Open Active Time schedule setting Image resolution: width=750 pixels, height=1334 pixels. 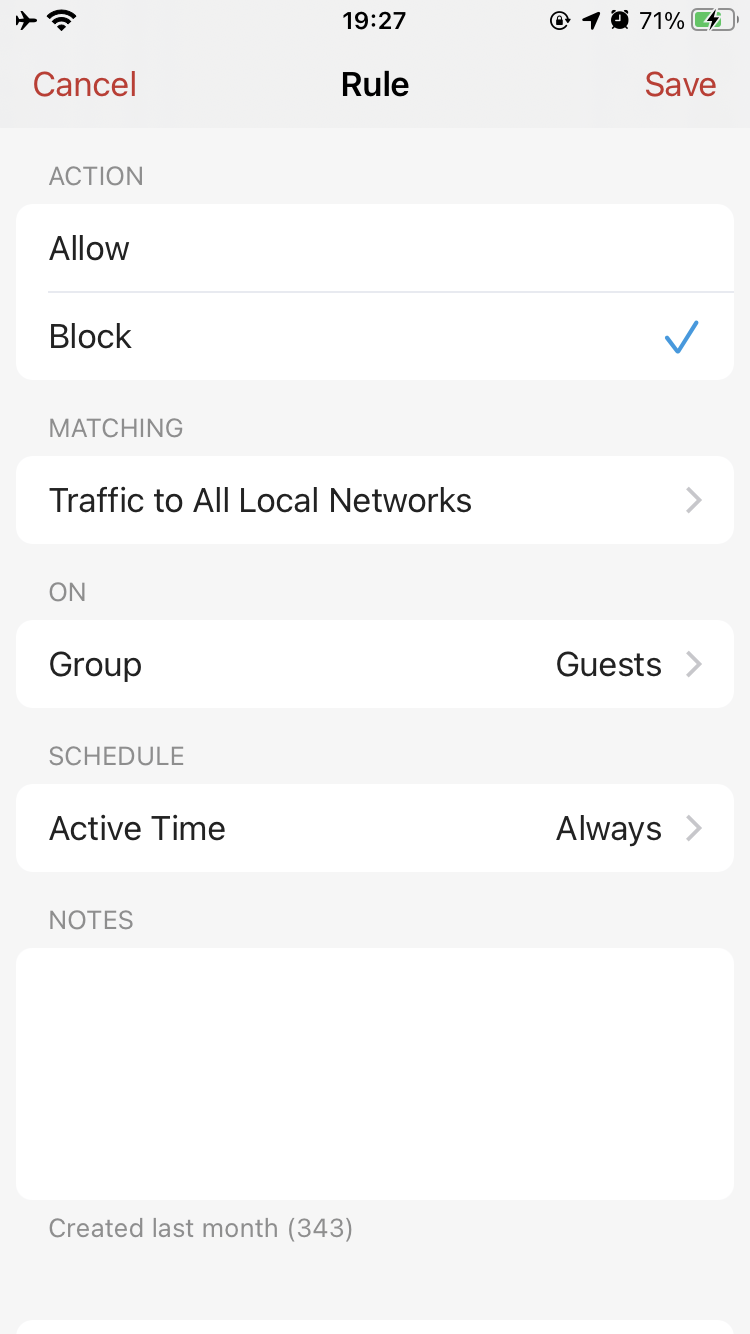pos(375,828)
